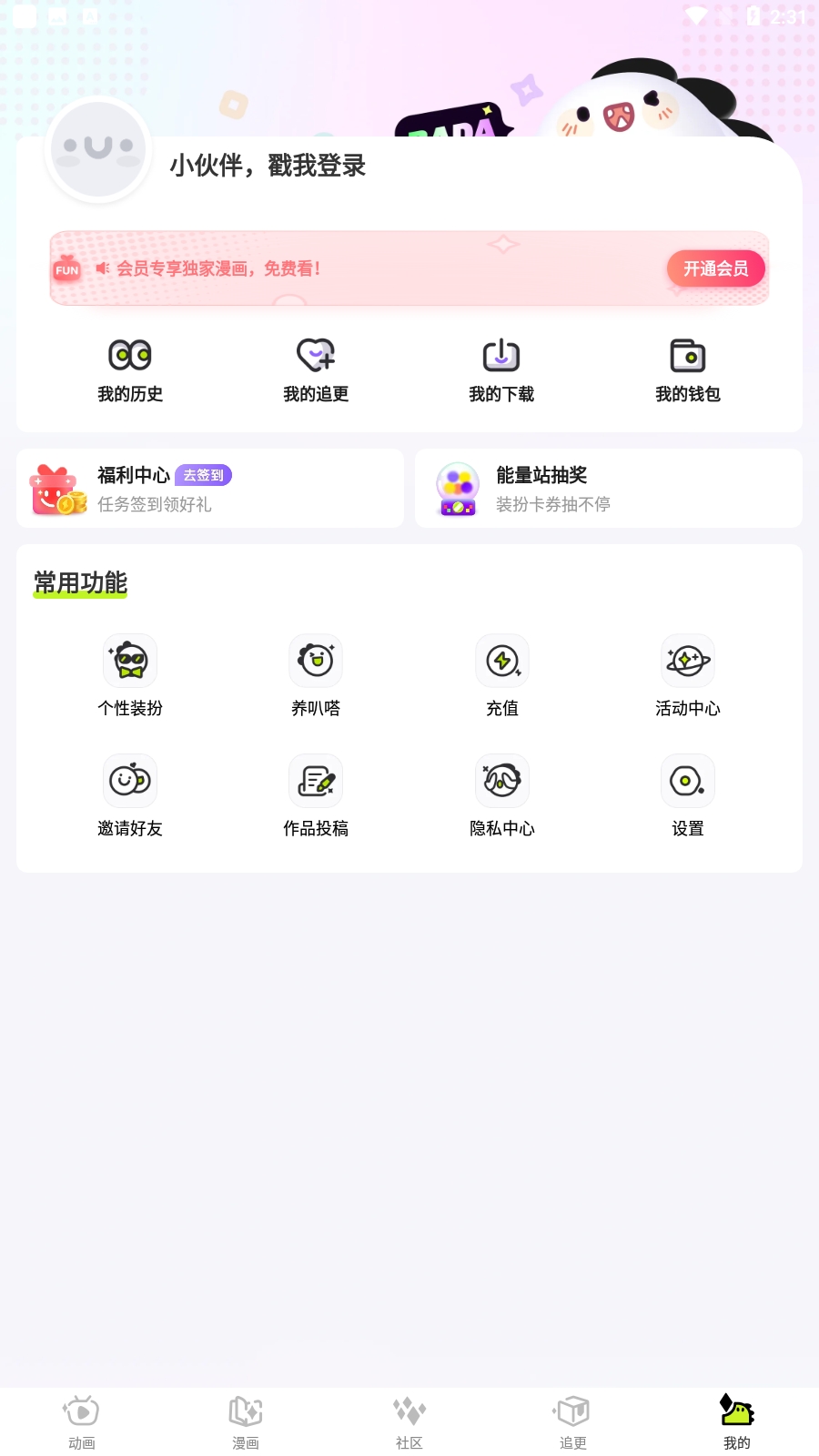Open 我的钱包
Image resolution: width=819 pixels, height=1456 pixels.
(688, 370)
